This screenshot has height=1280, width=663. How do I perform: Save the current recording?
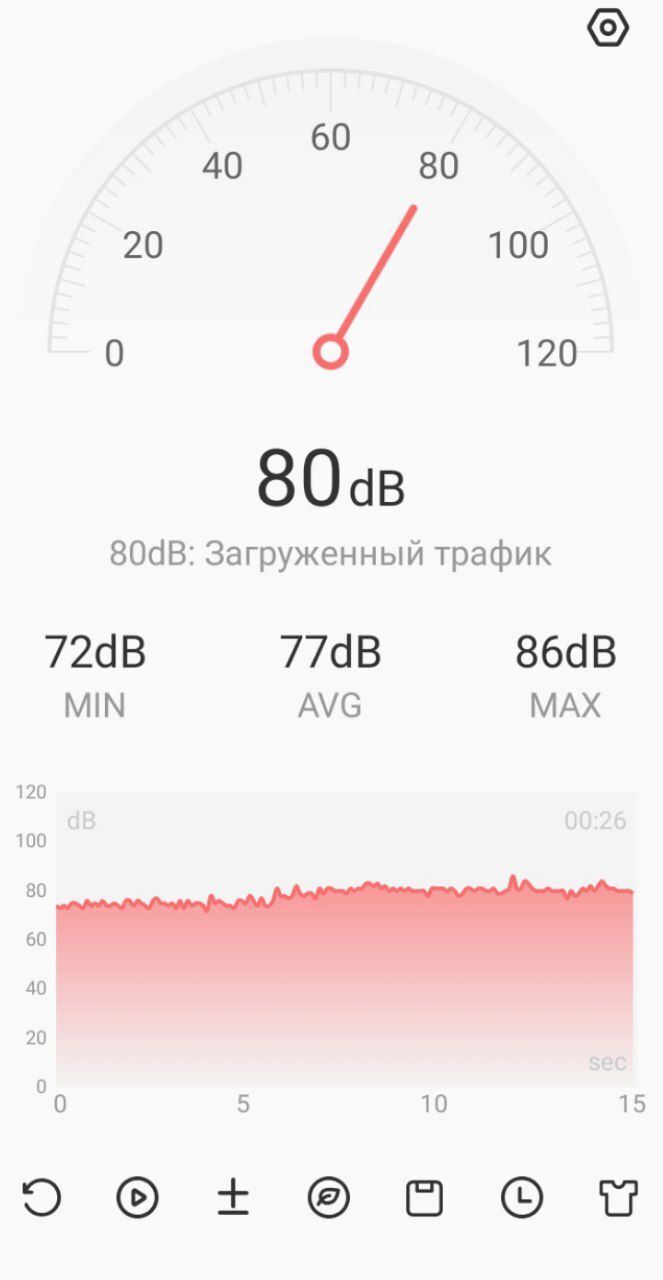coord(425,1197)
